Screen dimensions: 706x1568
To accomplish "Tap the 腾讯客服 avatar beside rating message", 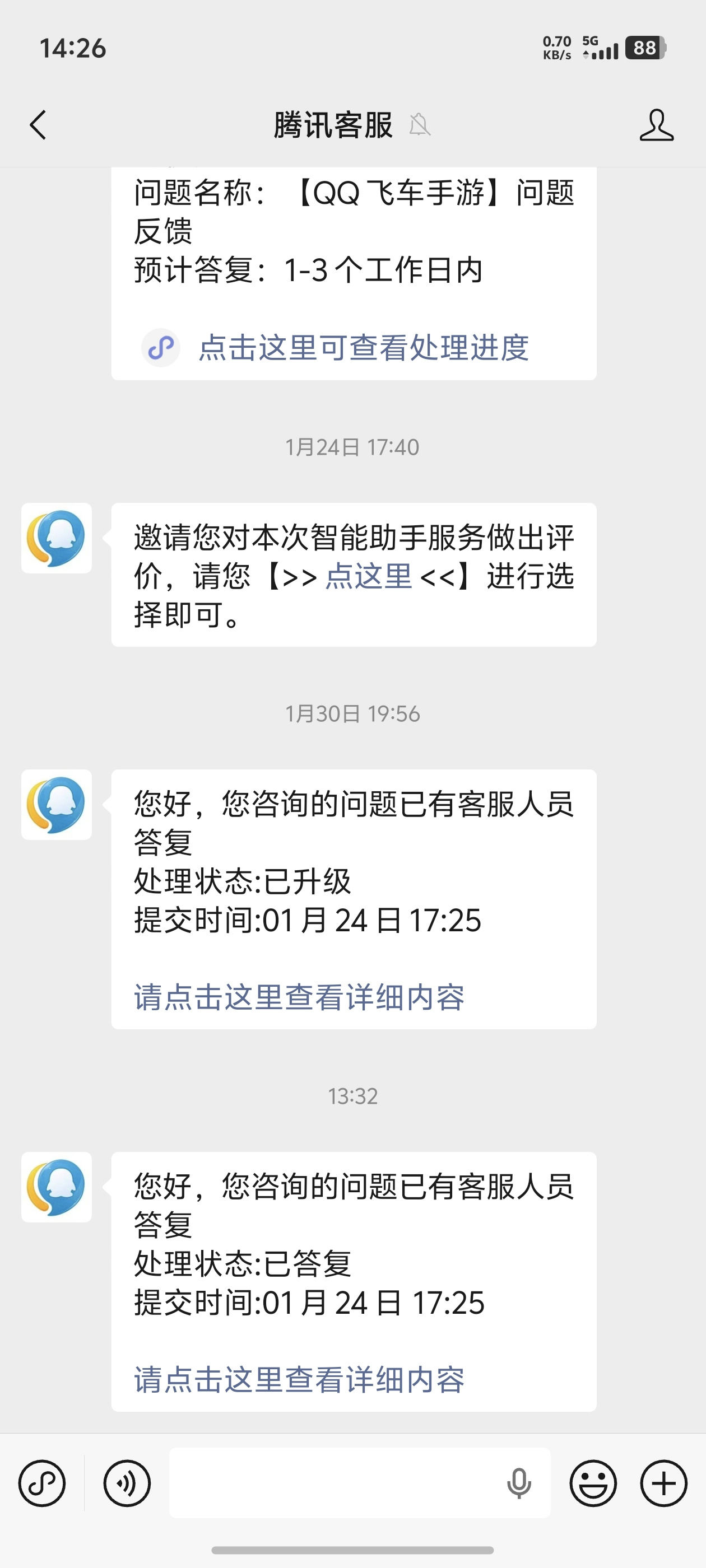I will 57,538.
